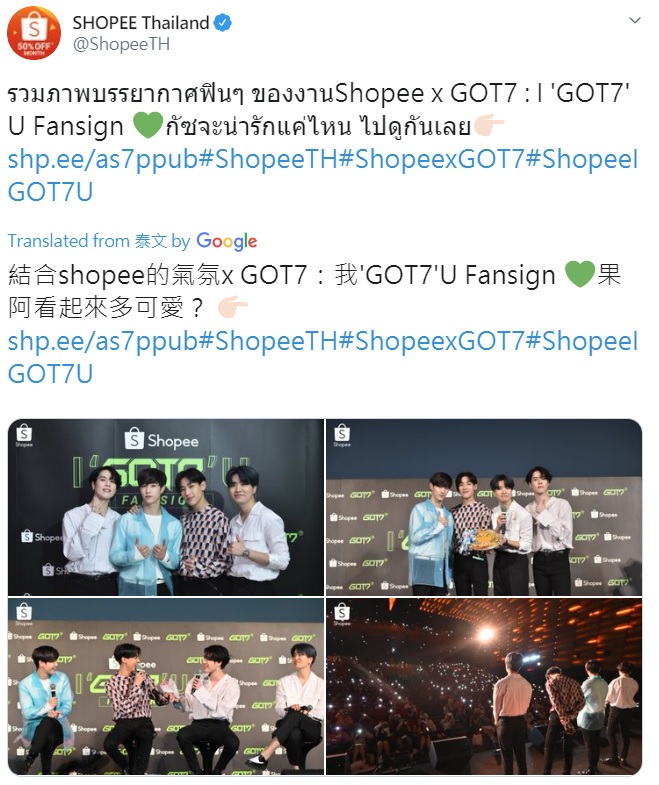View the photo of members seated with microphones

tap(166, 687)
